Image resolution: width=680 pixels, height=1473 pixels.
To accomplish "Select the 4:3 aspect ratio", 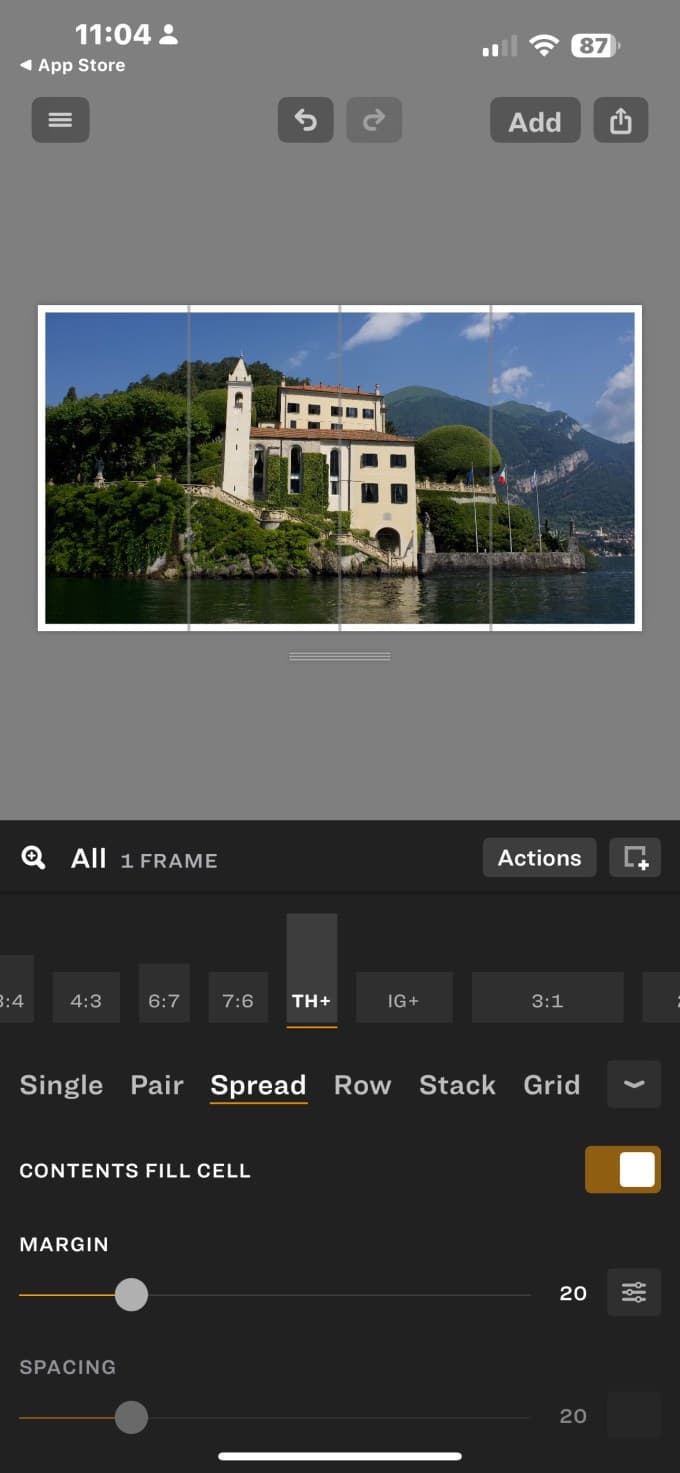I will click(86, 999).
